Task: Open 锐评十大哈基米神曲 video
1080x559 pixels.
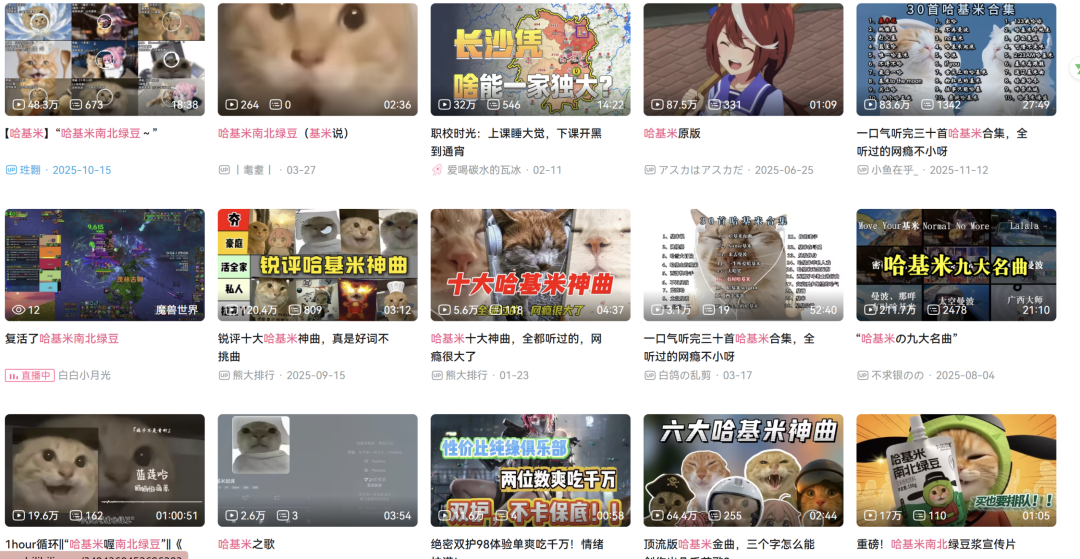Action: tap(317, 265)
